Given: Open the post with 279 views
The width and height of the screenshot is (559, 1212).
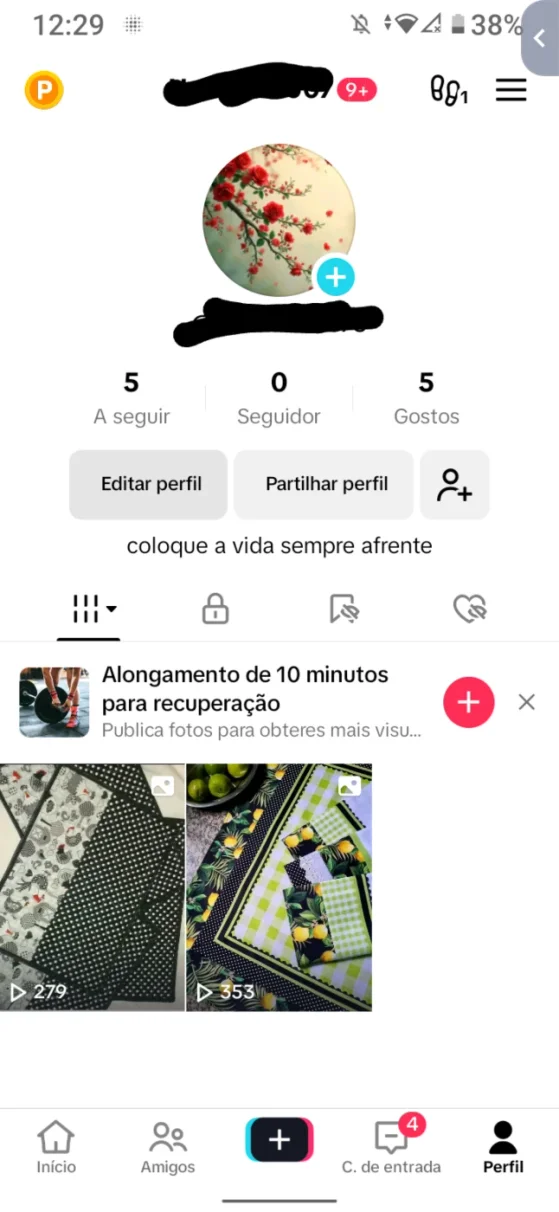Looking at the screenshot, I should coord(92,887).
